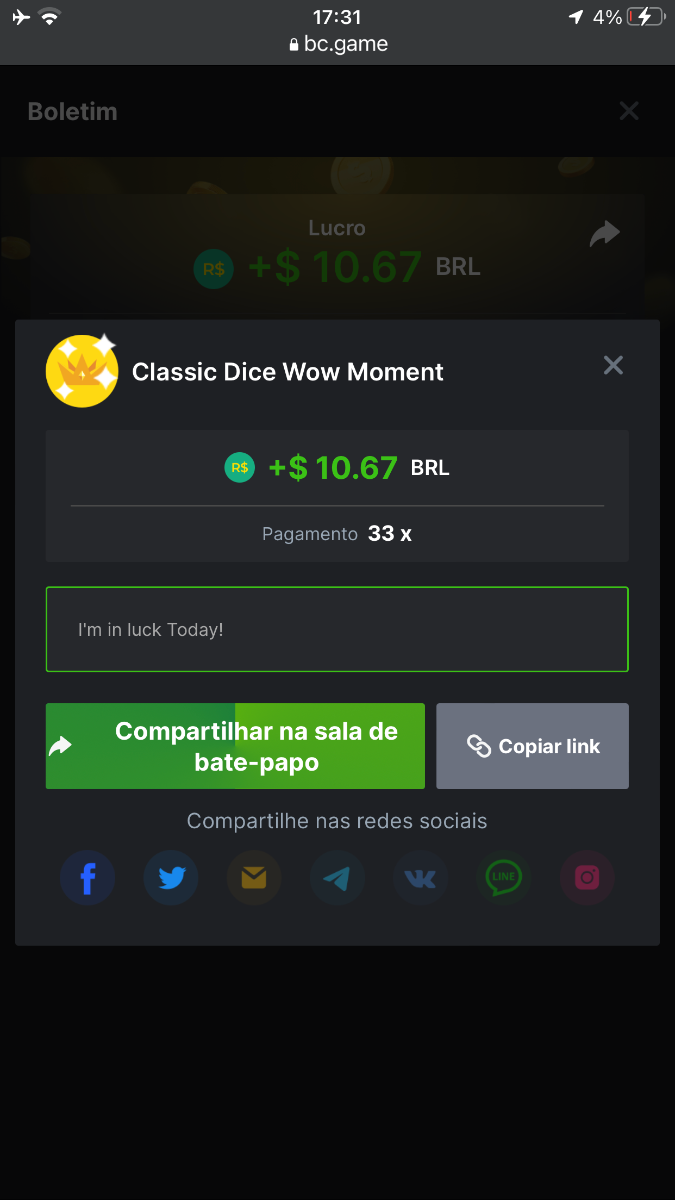Share on Telegram
This screenshot has height=1200, width=675.
click(337, 878)
